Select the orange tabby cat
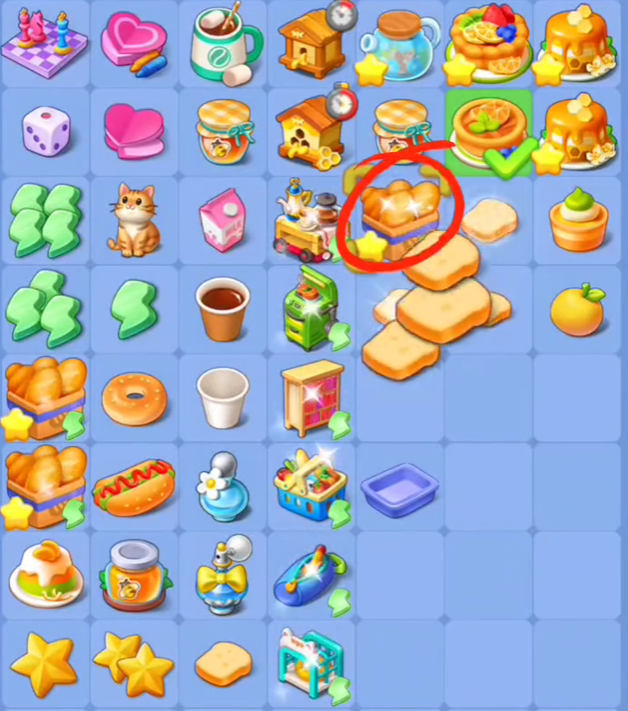The height and width of the screenshot is (711, 628). click(134, 219)
